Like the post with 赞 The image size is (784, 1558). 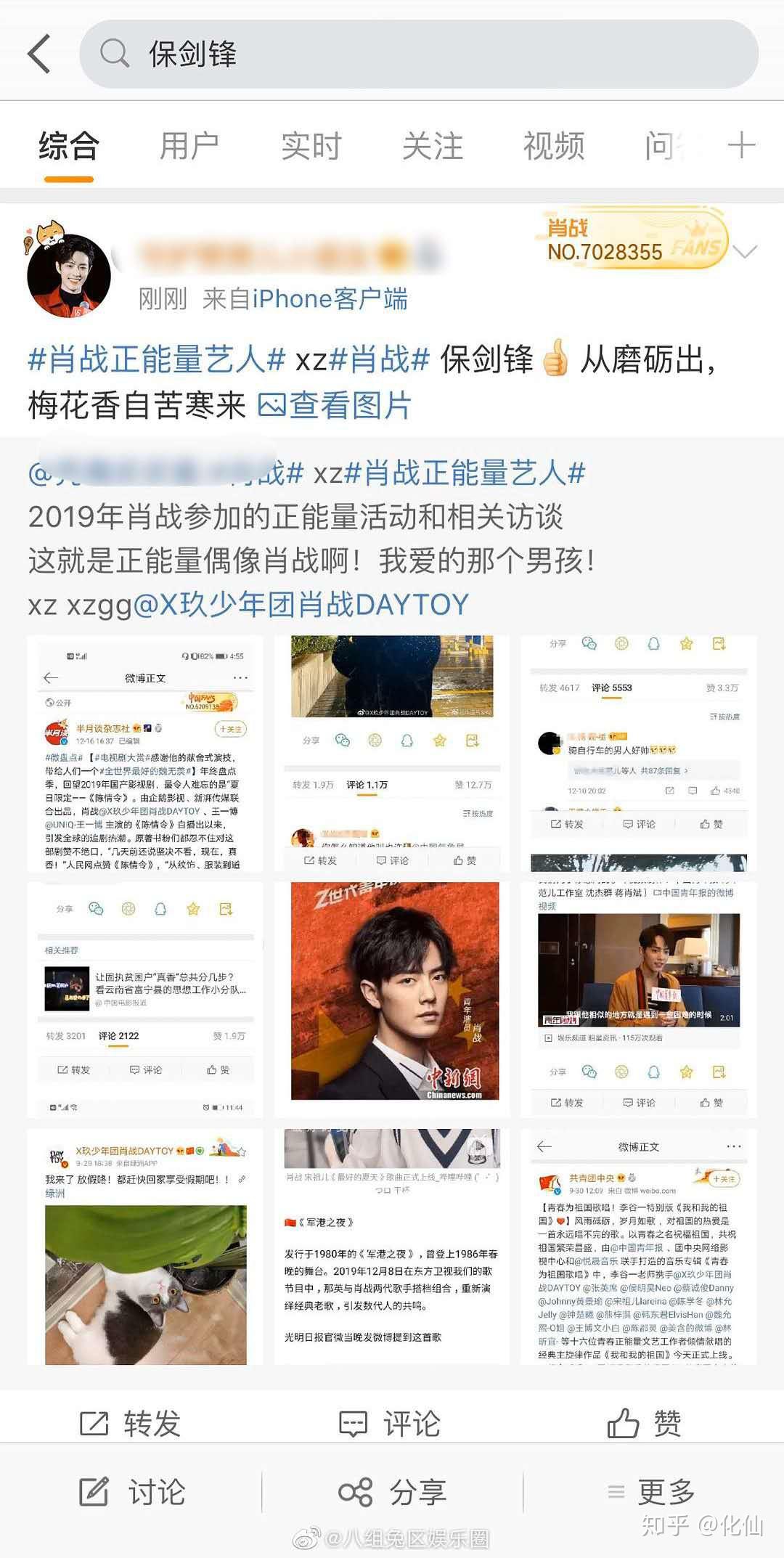645,1424
